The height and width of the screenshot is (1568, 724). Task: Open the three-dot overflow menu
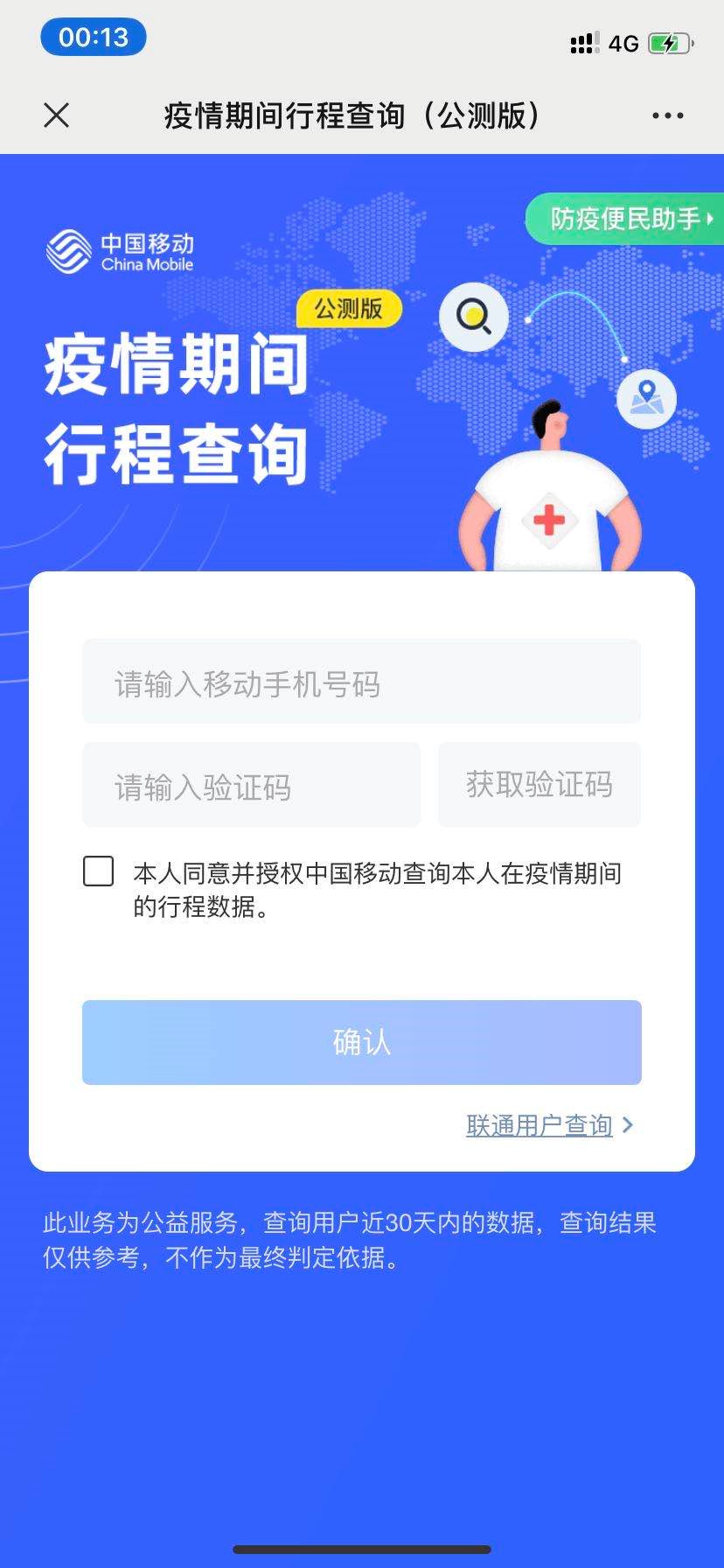pyautogui.click(x=667, y=115)
